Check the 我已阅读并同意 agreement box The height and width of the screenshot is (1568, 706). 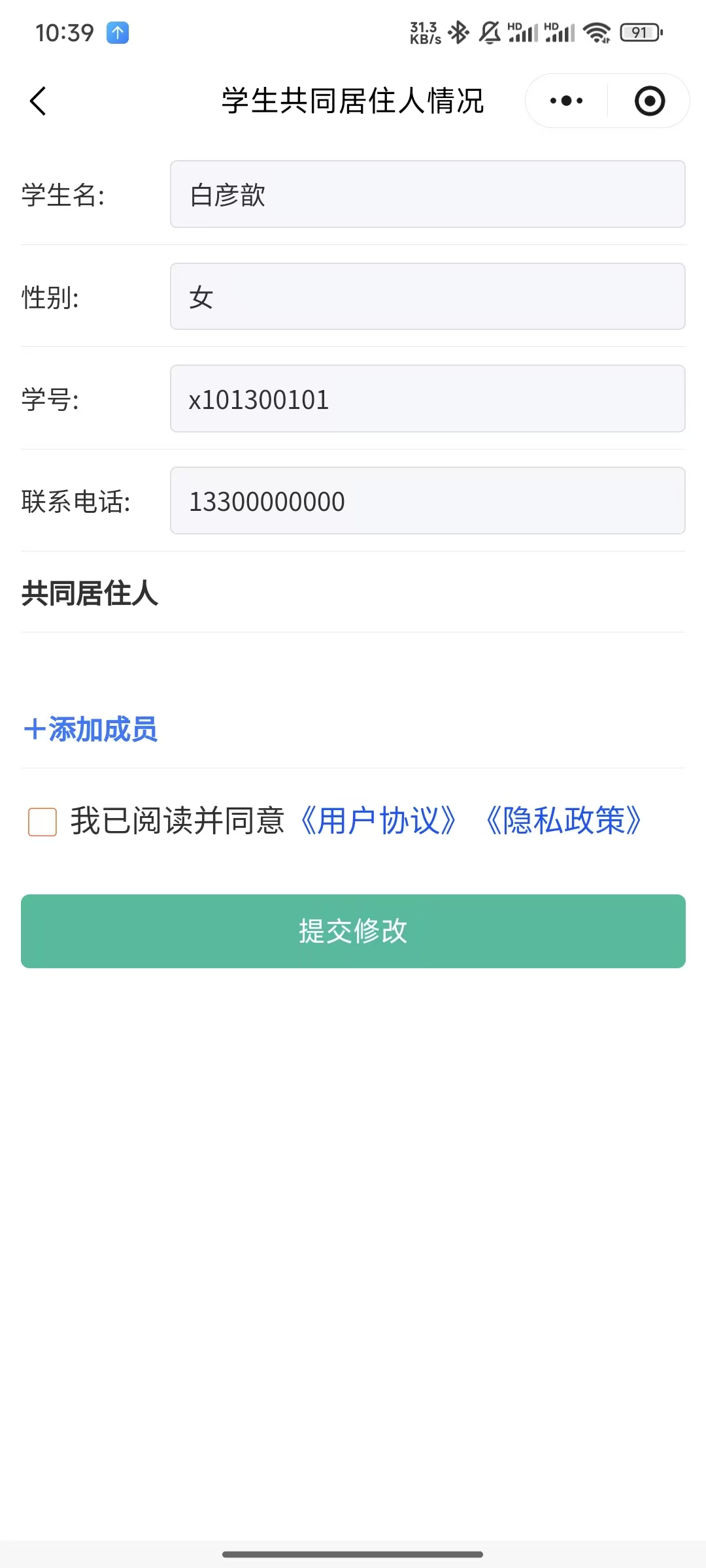(42, 822)
